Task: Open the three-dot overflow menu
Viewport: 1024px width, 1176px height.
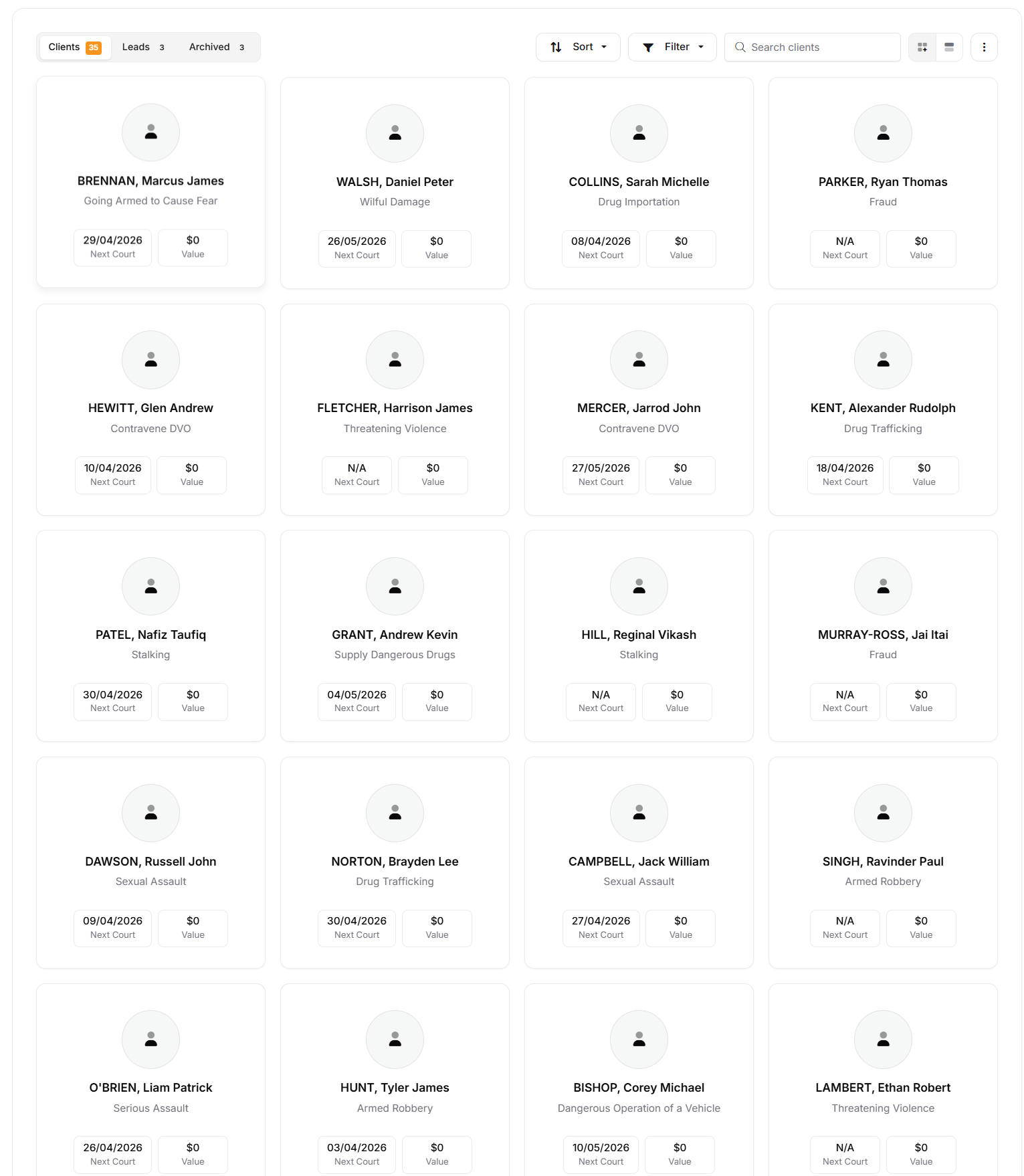Action: [x=984, y=47]
